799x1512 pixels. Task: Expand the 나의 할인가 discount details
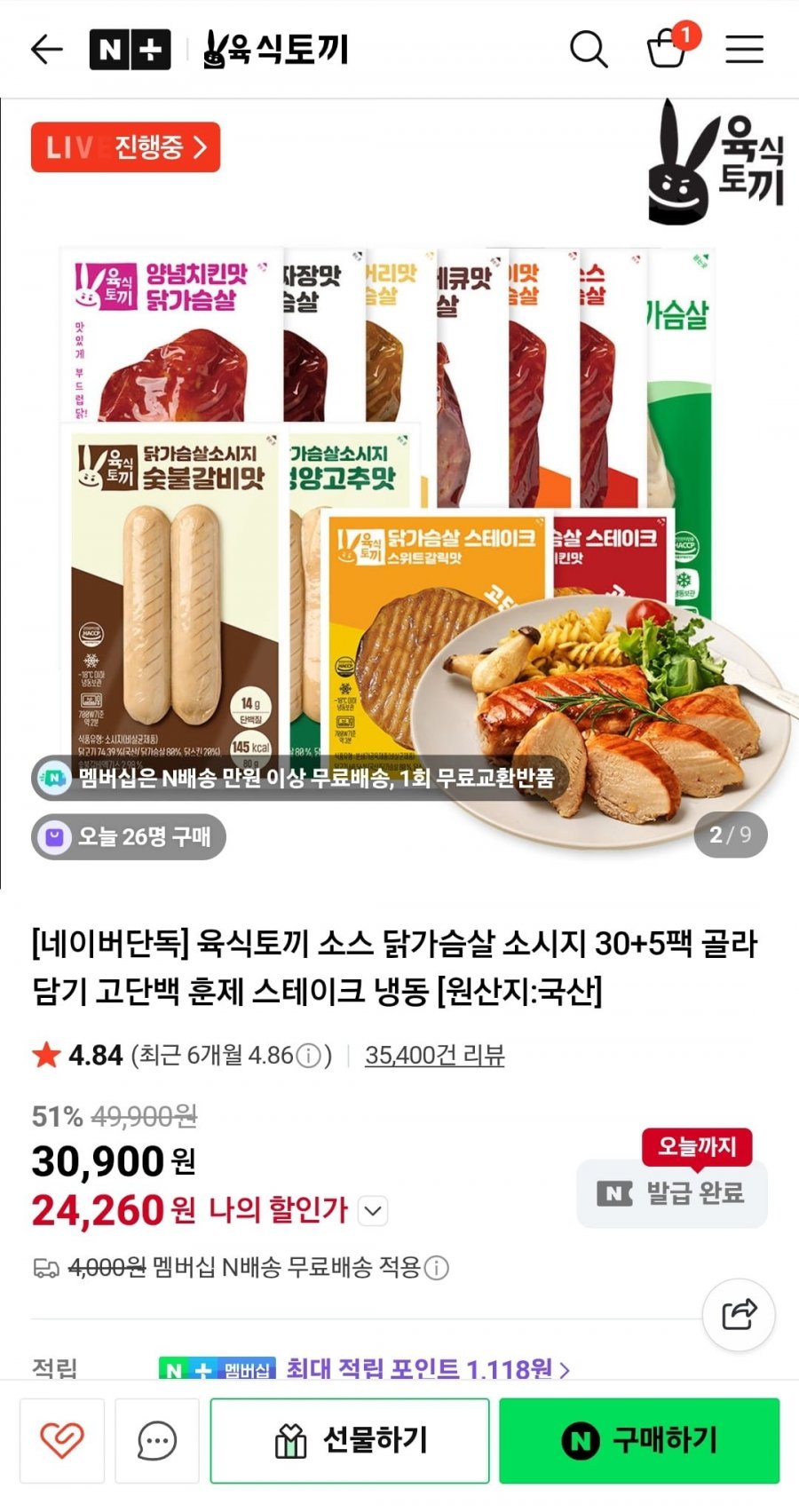pos(372,1210)
